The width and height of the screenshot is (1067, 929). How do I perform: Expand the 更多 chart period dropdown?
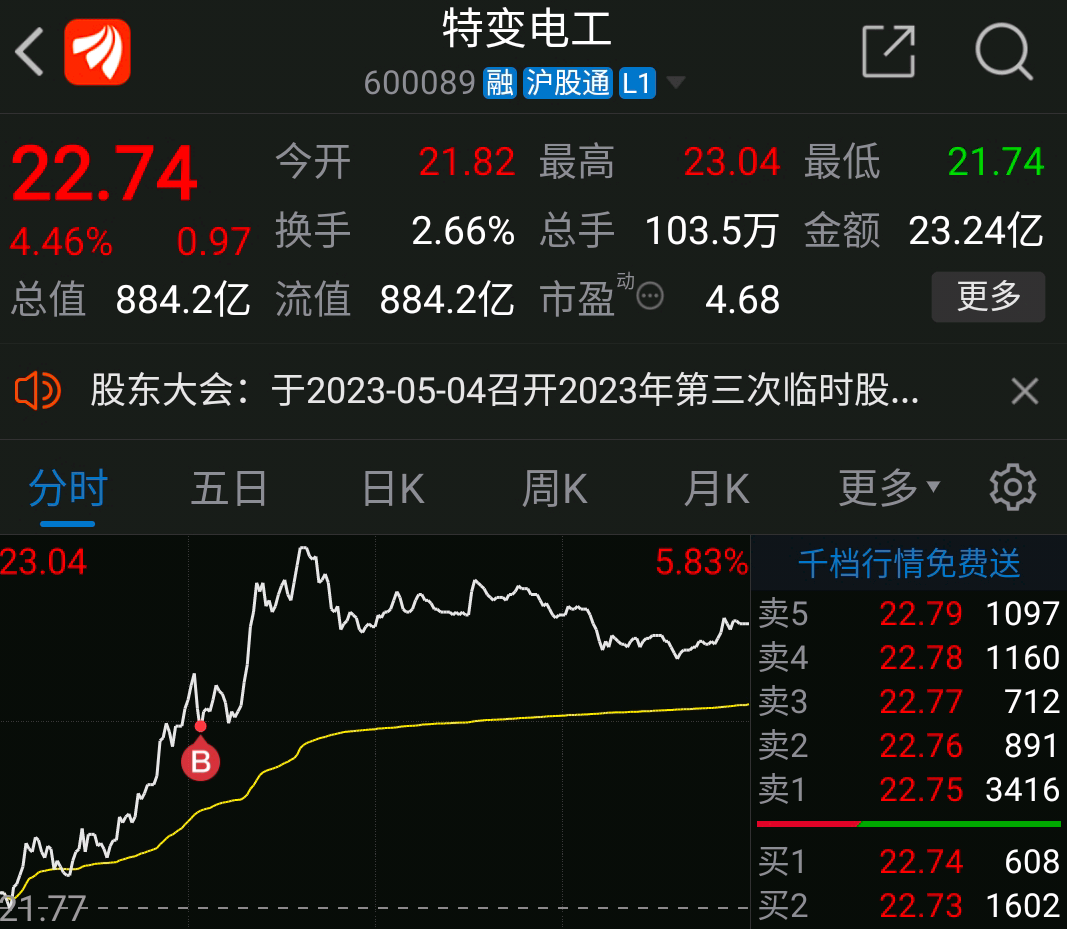(889, 488)
